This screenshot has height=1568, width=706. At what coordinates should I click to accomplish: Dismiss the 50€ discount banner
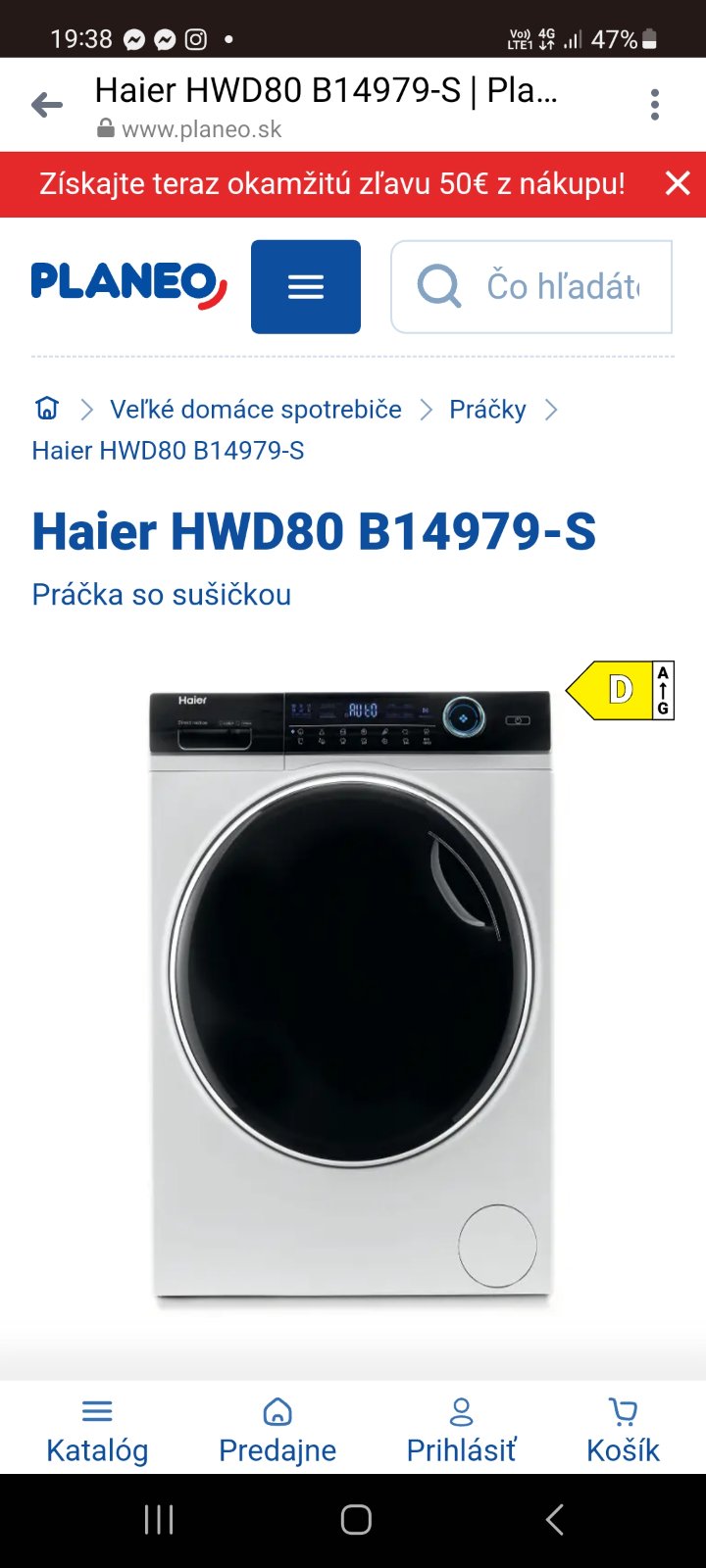[678, 183]
